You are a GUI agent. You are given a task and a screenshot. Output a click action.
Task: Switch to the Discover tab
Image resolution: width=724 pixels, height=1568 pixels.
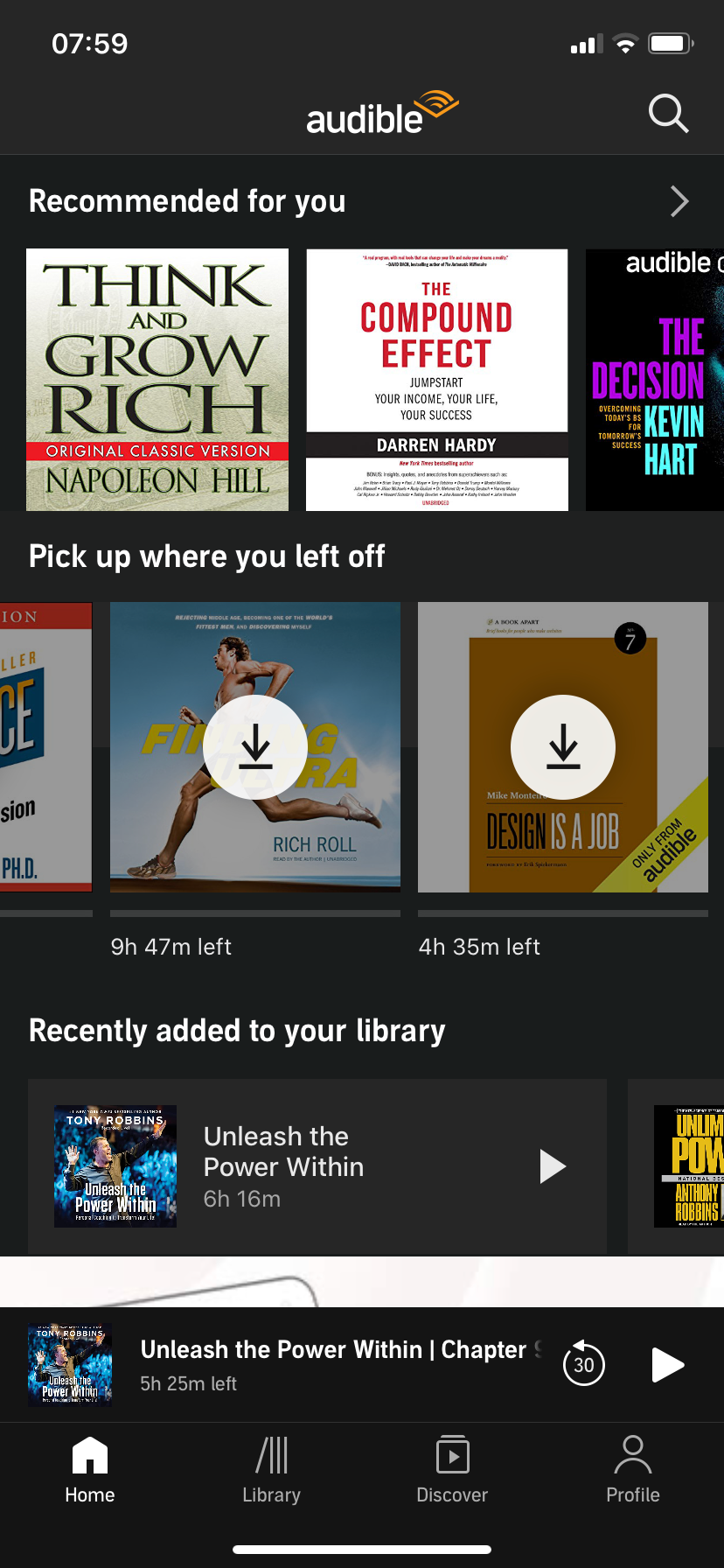pyautogui.click(x=452, y=1470)
